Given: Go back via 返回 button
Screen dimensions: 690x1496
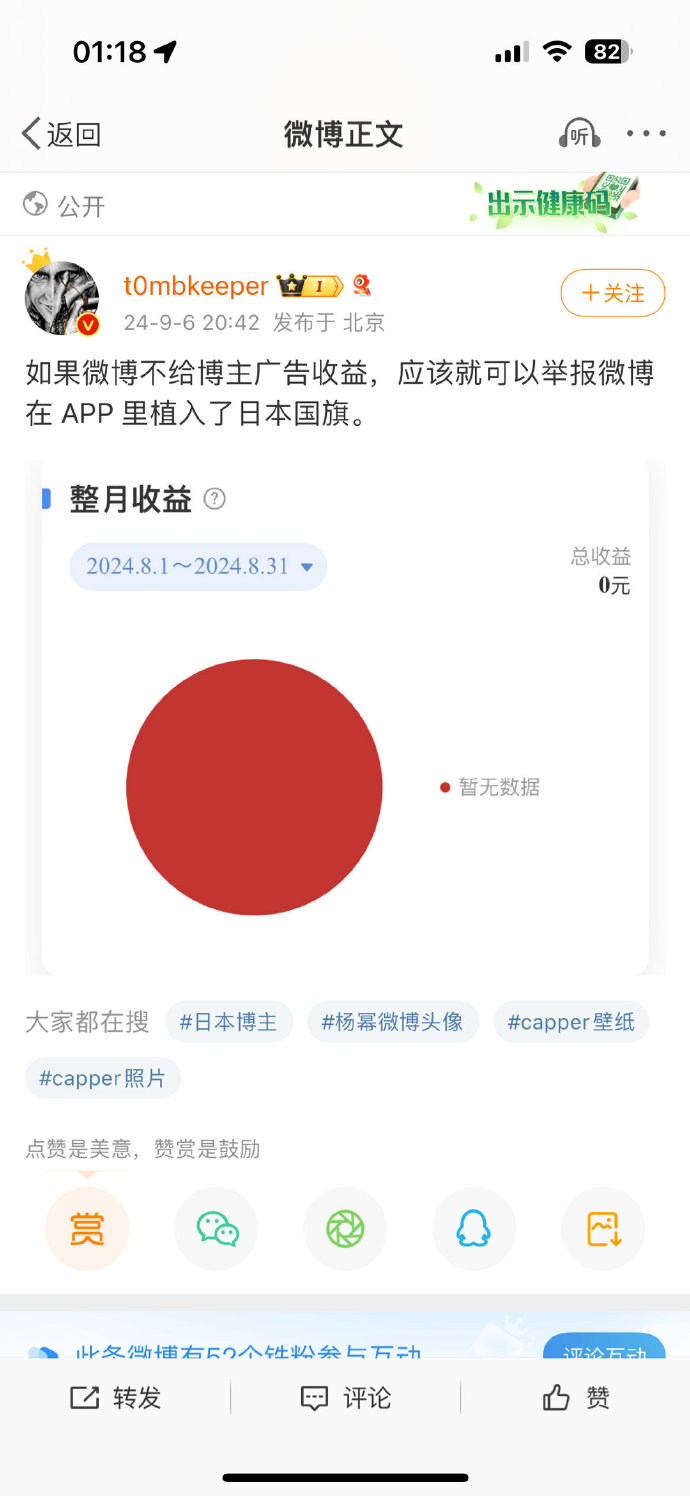Looking at the screenshot, I should pyautogui.click(x=62, y=134).
